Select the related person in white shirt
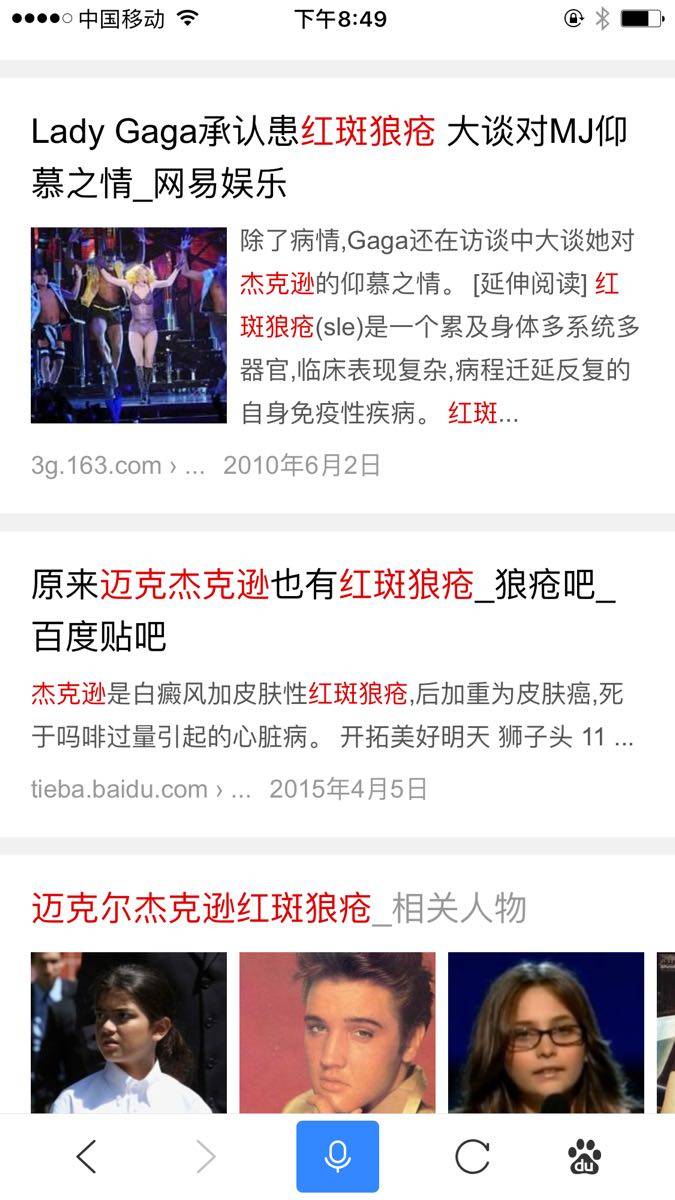Viewport: 675px width, 1200px height. 129,1032
